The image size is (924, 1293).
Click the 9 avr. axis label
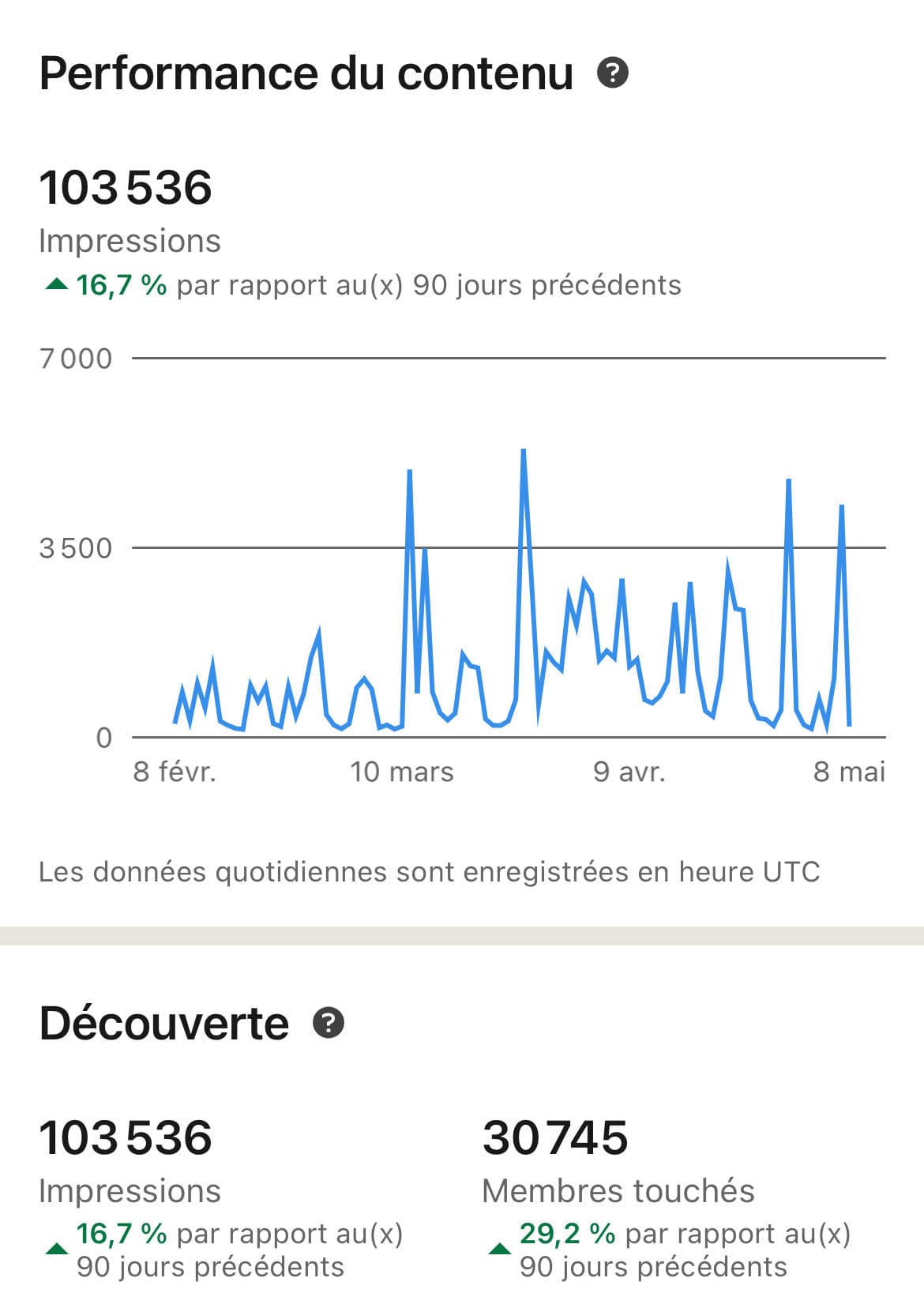[x=629, y=773]
